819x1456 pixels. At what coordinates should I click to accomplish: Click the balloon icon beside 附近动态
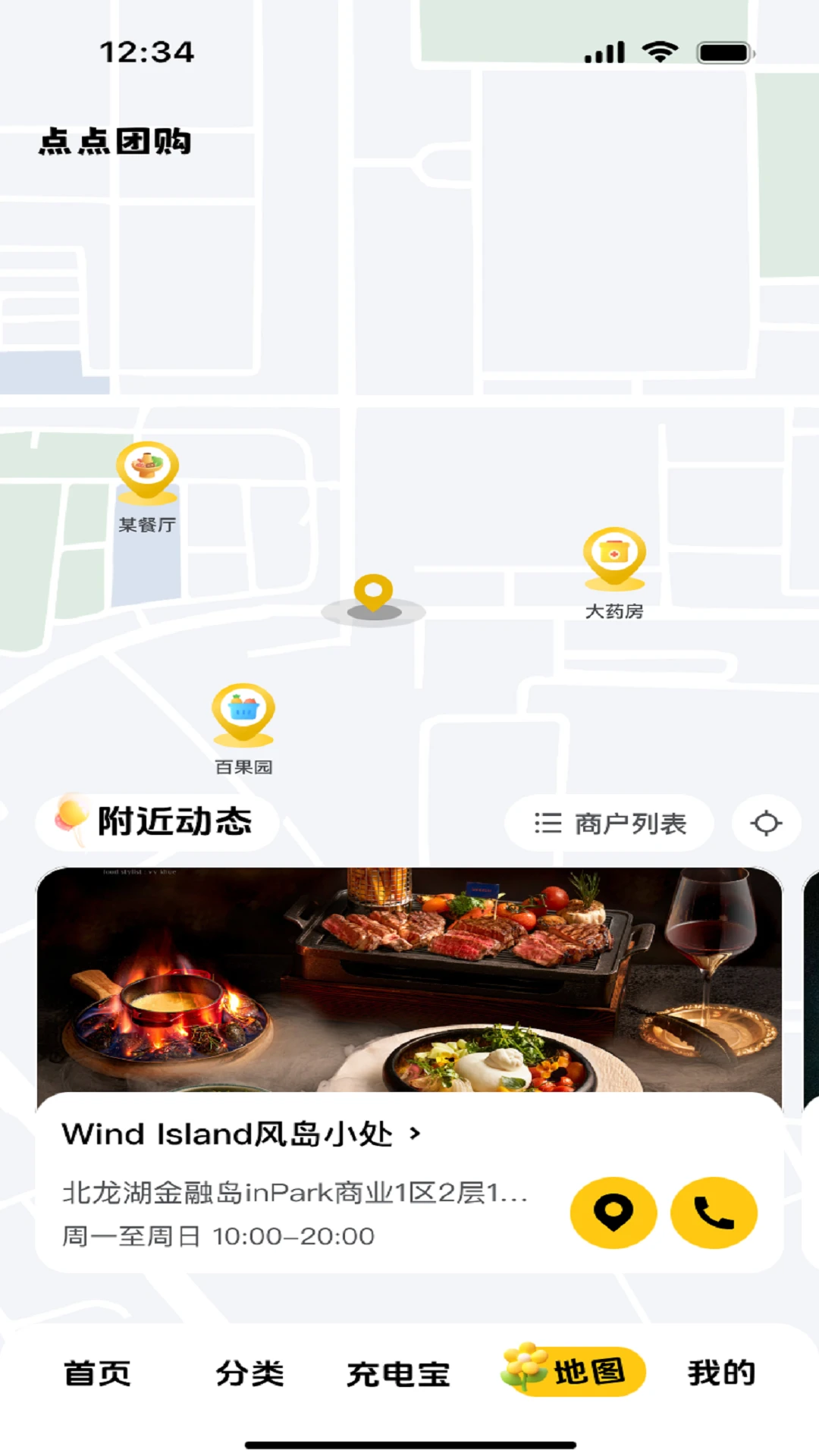coord(71,819)
